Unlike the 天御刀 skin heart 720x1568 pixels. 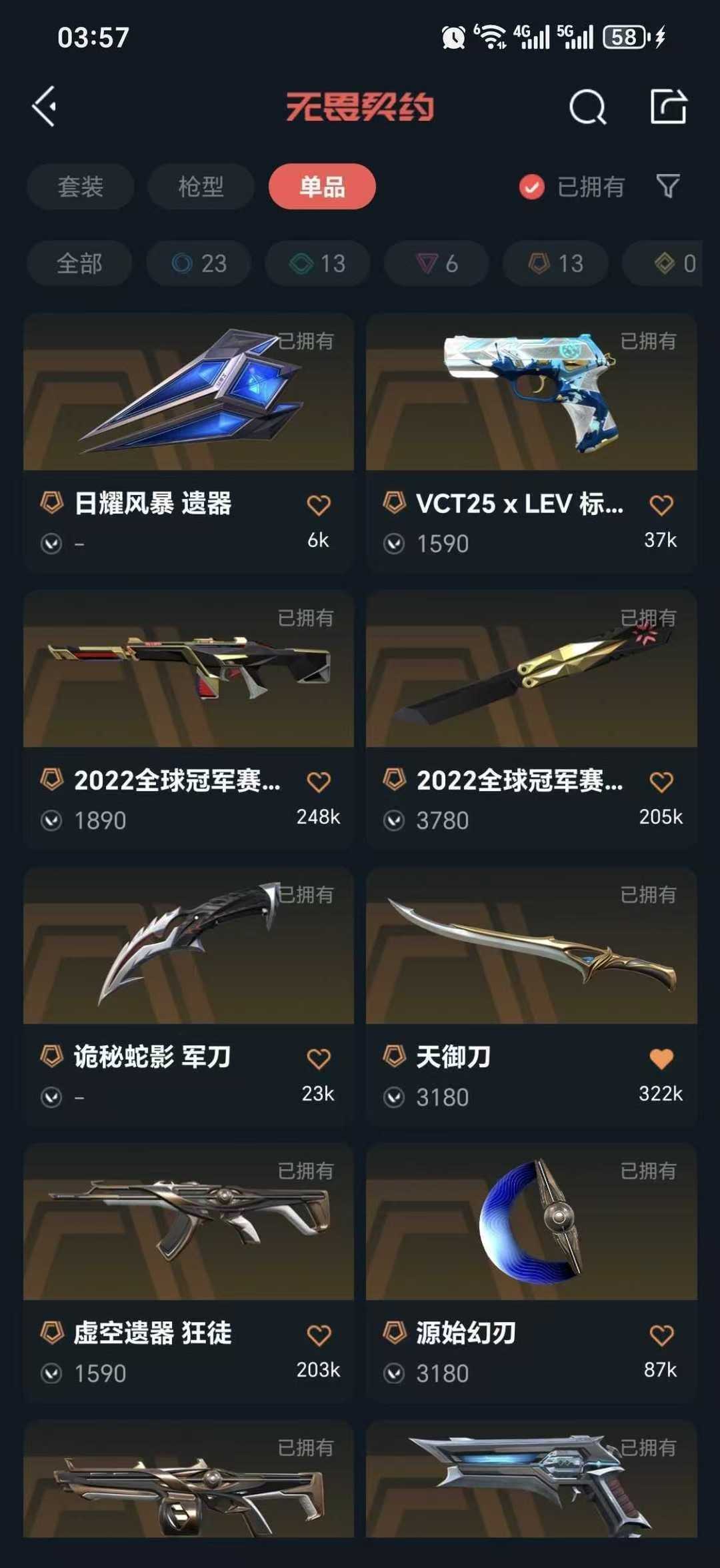click(x=661, y=1058)
